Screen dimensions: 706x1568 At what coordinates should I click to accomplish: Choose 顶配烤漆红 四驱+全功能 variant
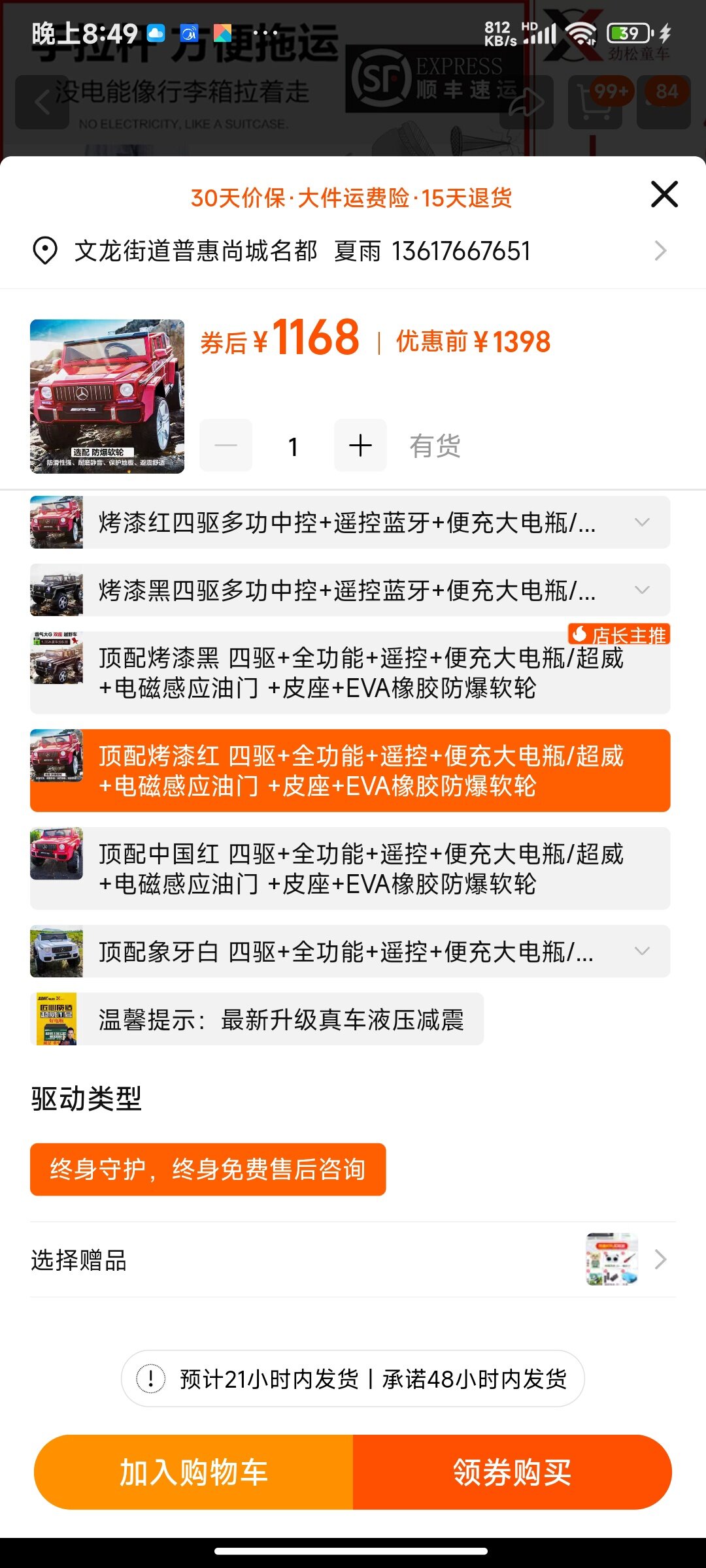[x=350, y=770]
